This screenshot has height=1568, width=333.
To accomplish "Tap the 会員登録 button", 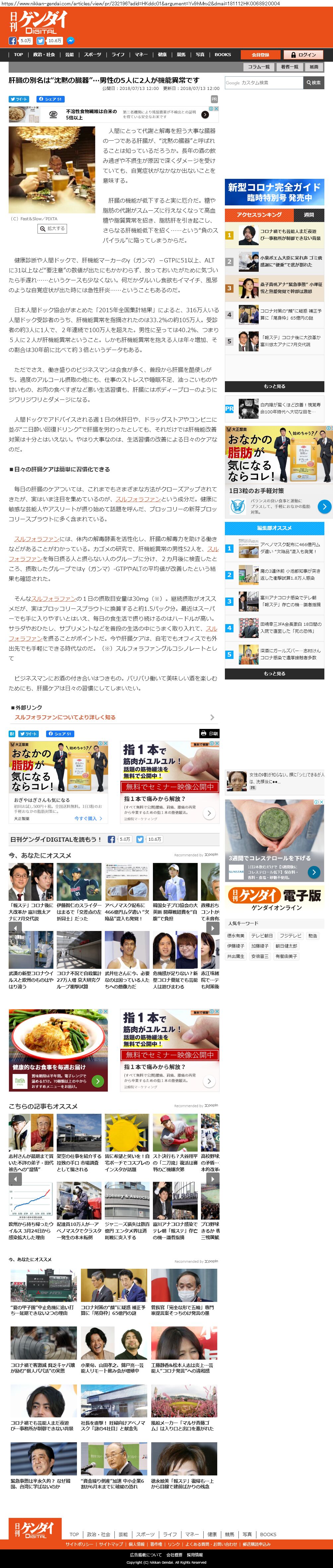I will [261, 55].
